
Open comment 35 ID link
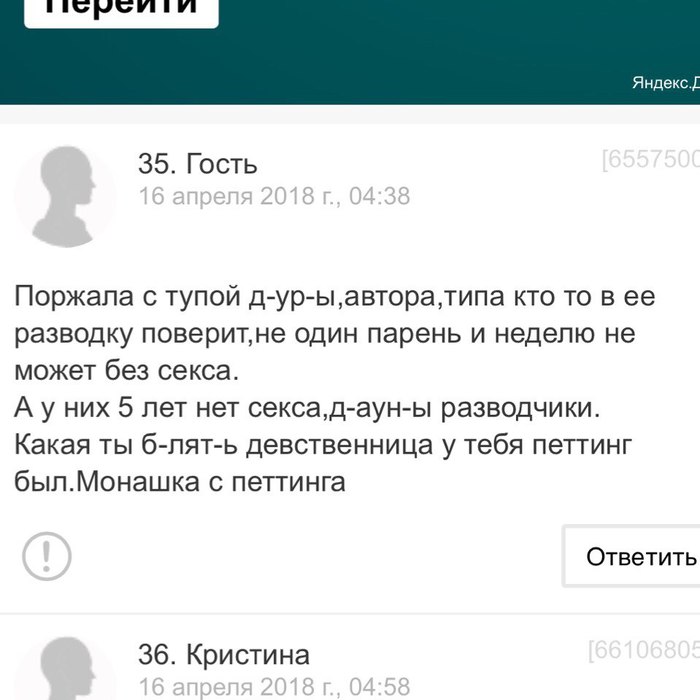click(651, 160)
